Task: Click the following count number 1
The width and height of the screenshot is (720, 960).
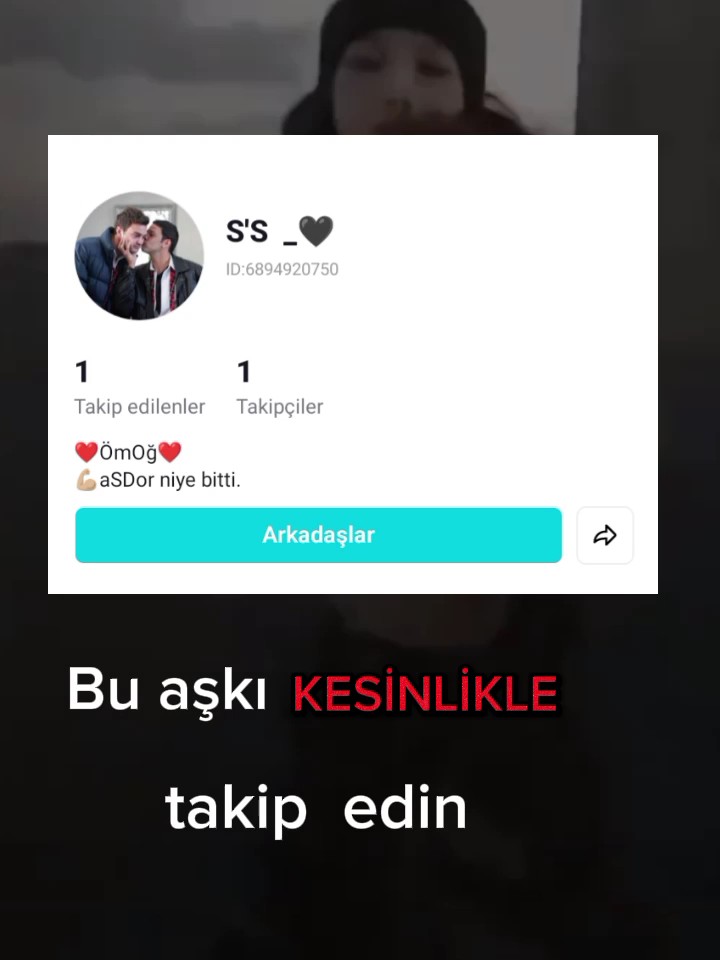Action: [82, 372]
